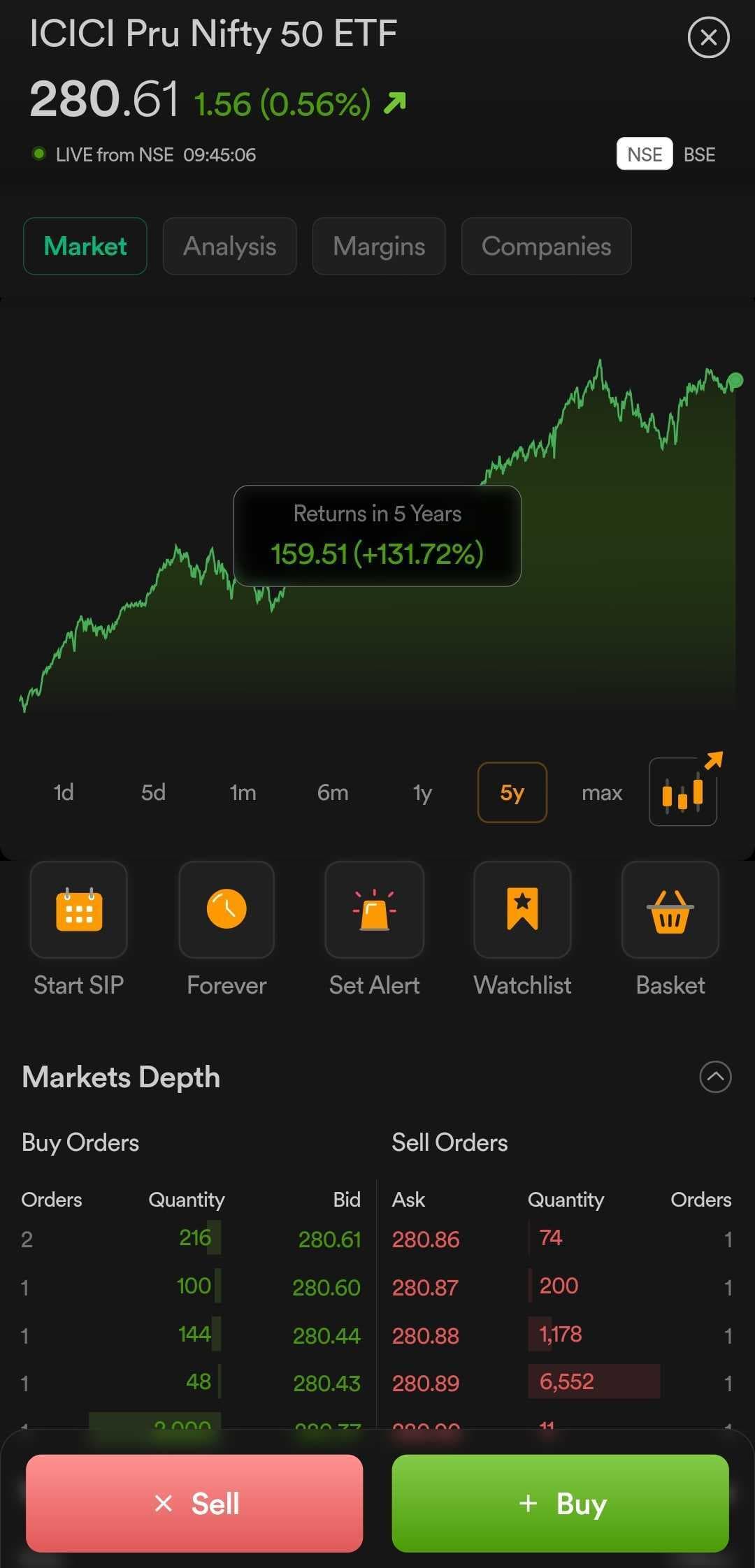Show the 1d chart range
755x1568 pixels.
[x=64, y=792]
